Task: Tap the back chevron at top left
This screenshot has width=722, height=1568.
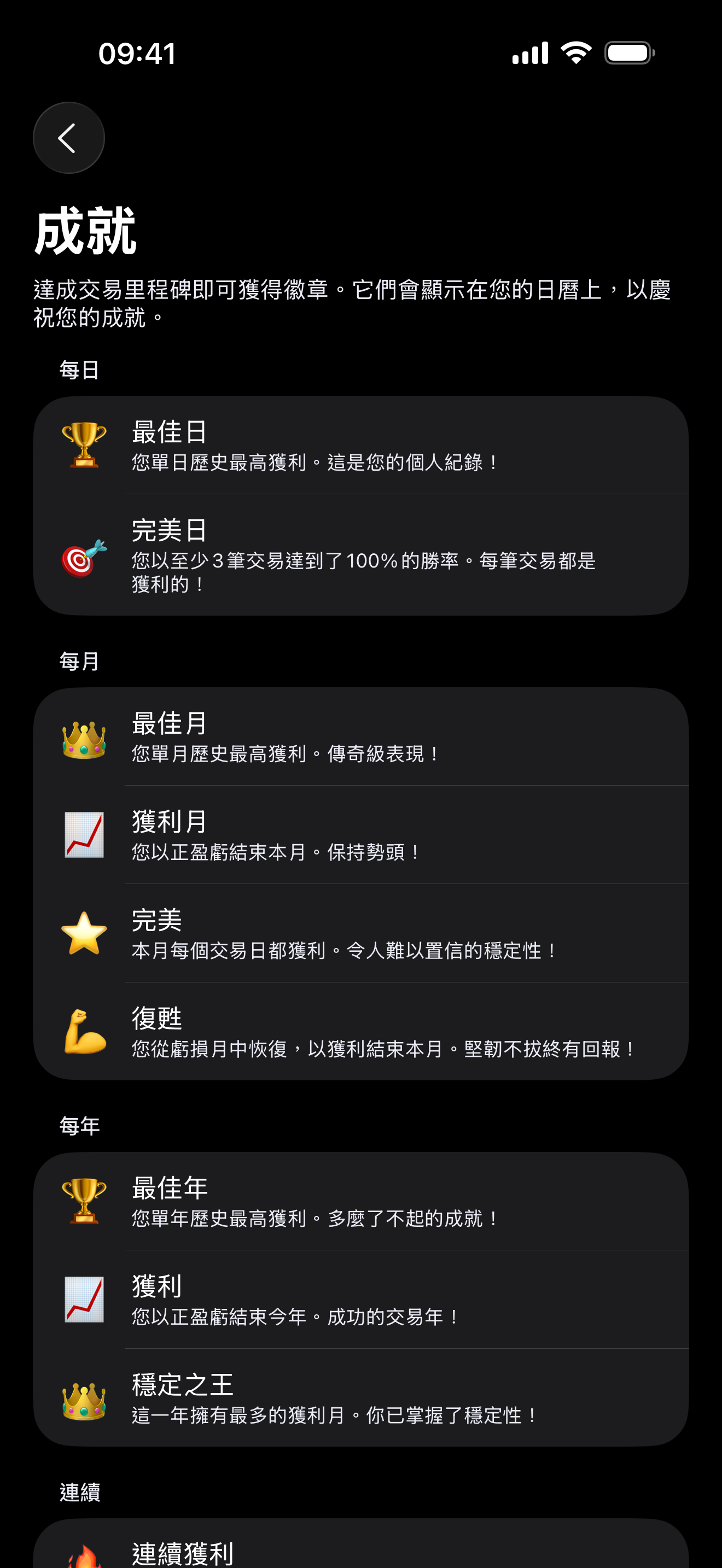Action: point(68,138)
